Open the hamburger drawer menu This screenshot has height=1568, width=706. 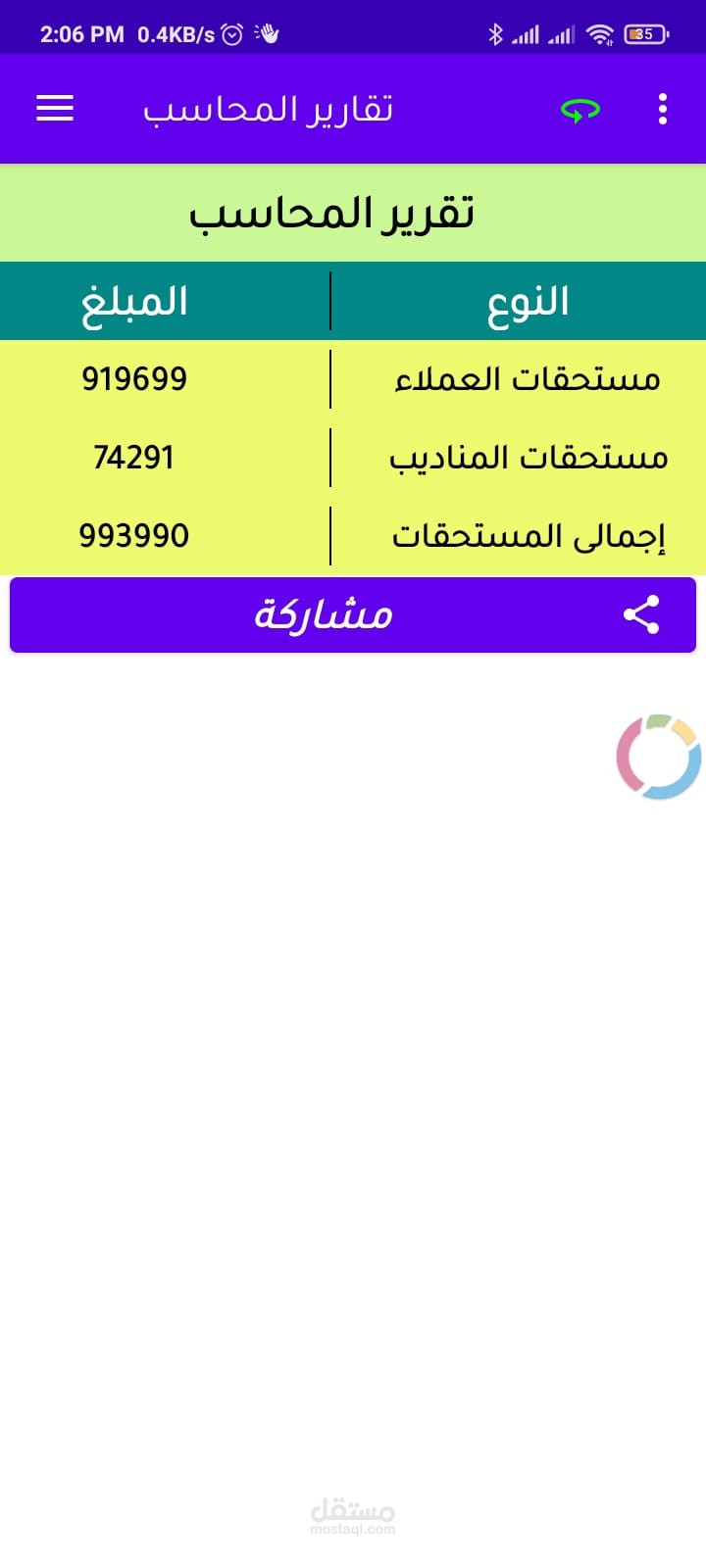pos(55,109)
